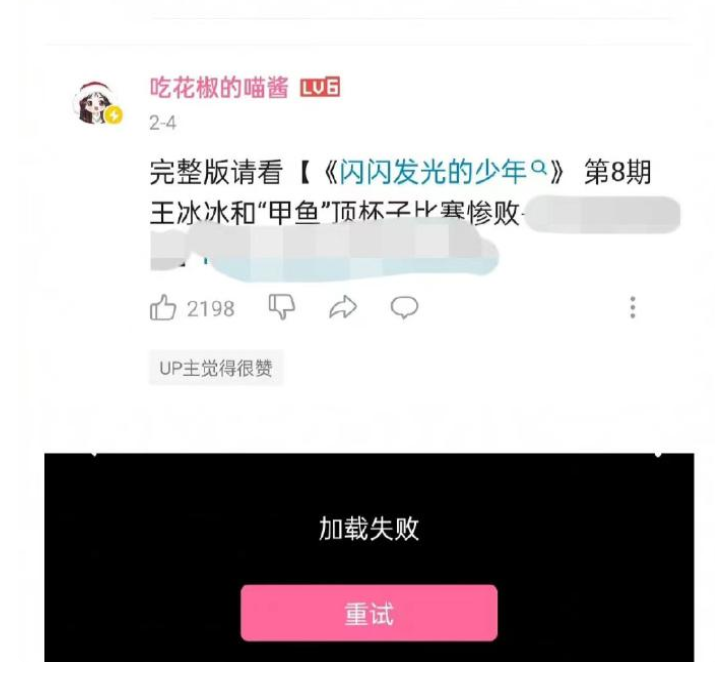Like the comment by 吃花椒的喵酱
The height and width of the screenshot is (681, 715).
point(163,308)
